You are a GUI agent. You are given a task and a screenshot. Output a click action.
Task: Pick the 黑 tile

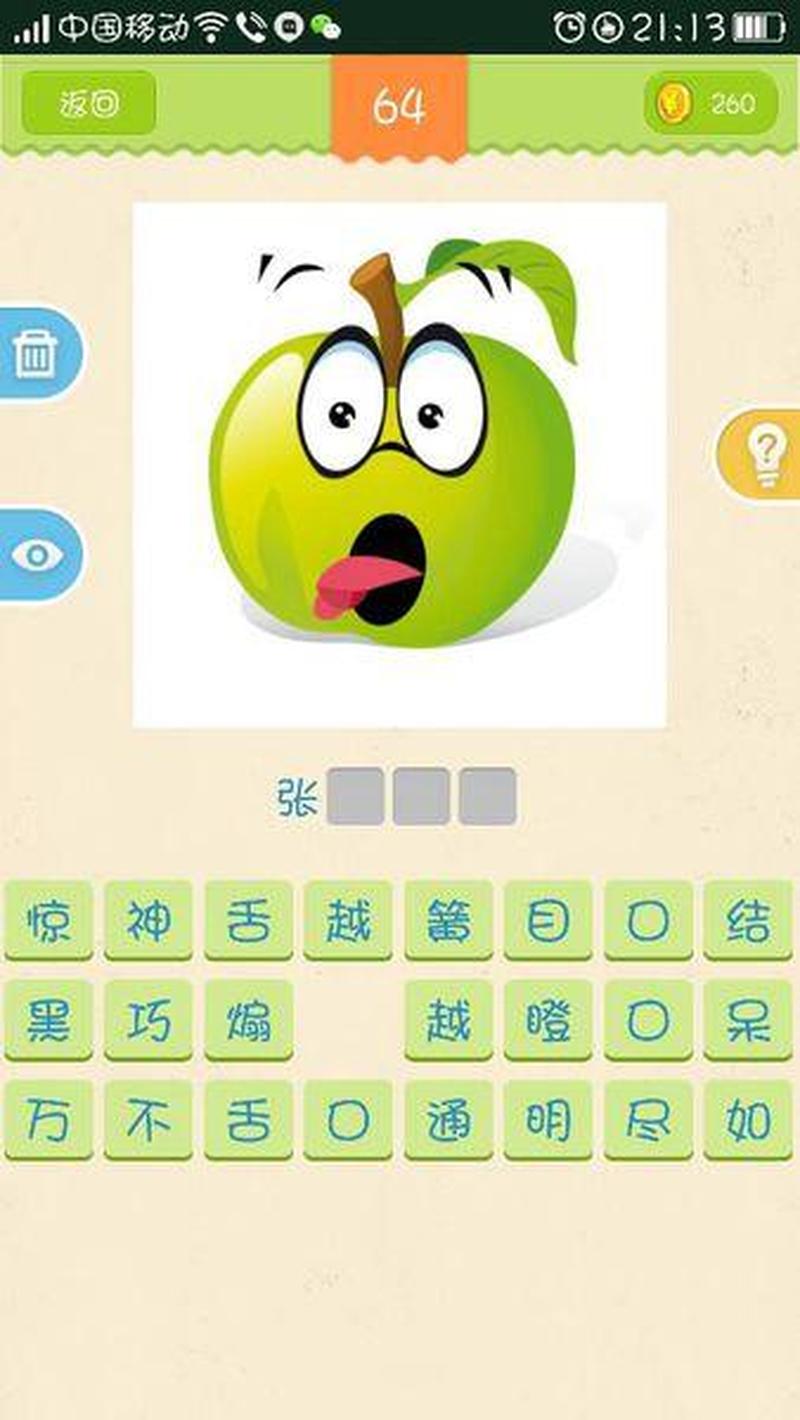click(x=49, y=1020)
